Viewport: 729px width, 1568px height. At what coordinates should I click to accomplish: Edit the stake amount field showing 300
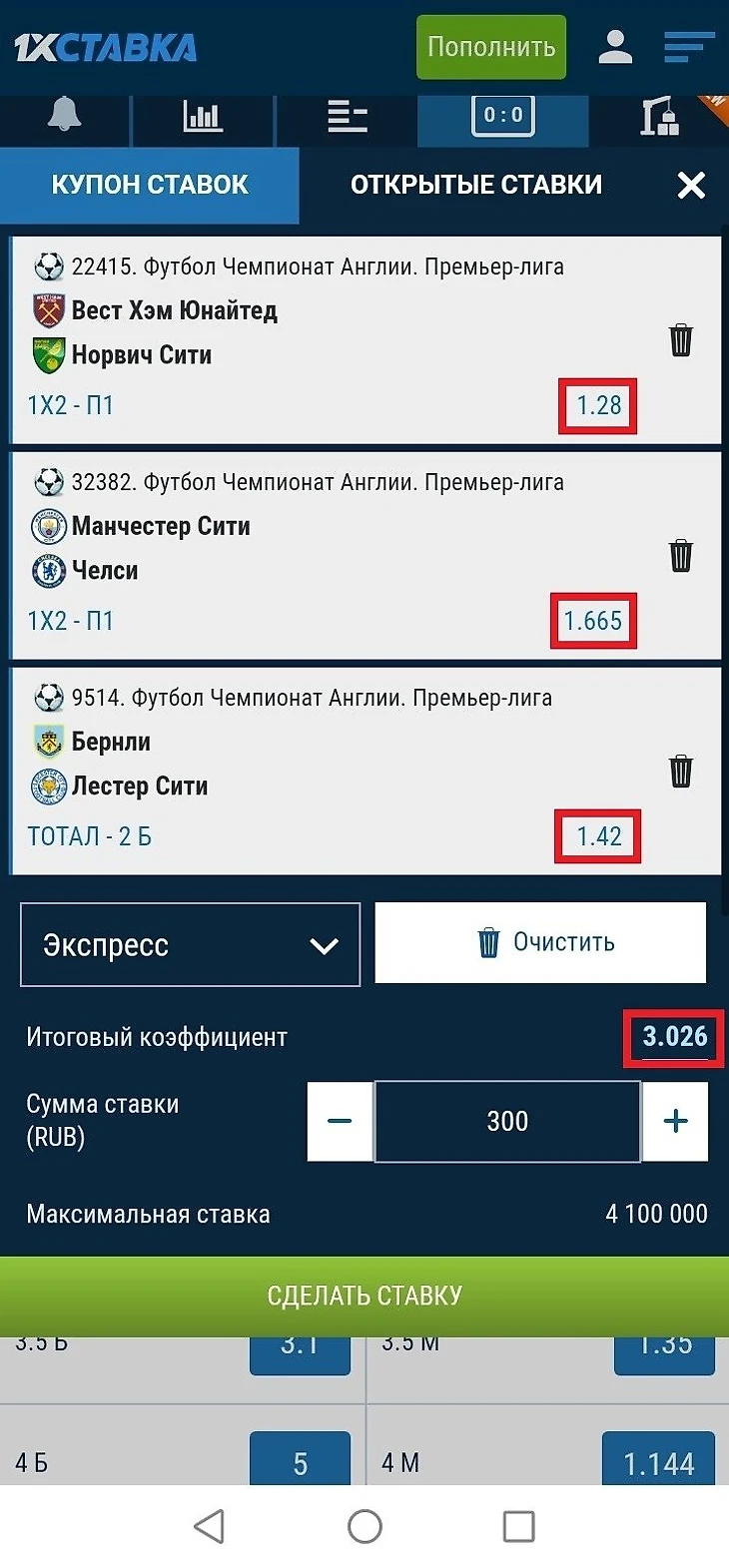507,1121
